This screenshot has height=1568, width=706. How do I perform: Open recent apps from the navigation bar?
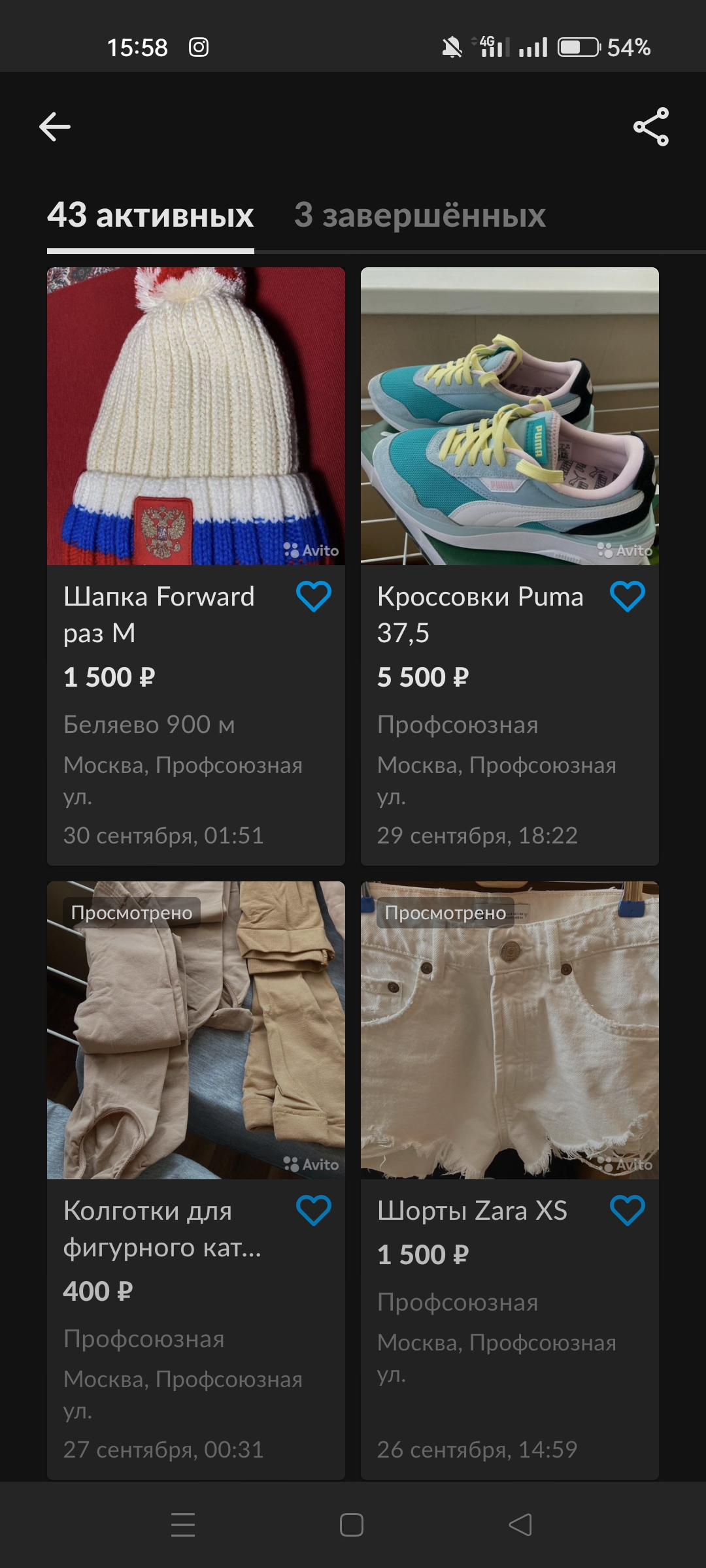183,1525
